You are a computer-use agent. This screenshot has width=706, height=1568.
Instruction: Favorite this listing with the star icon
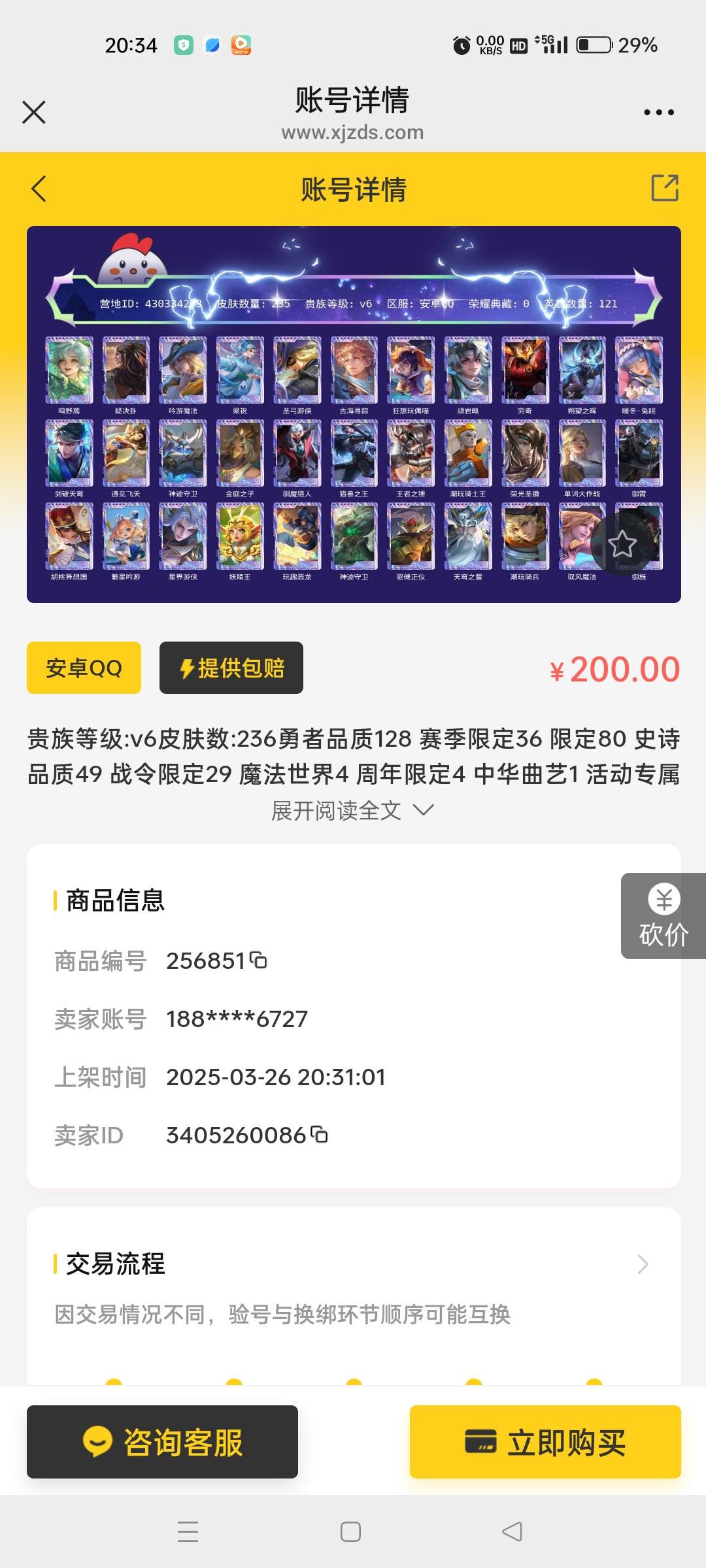622,544
